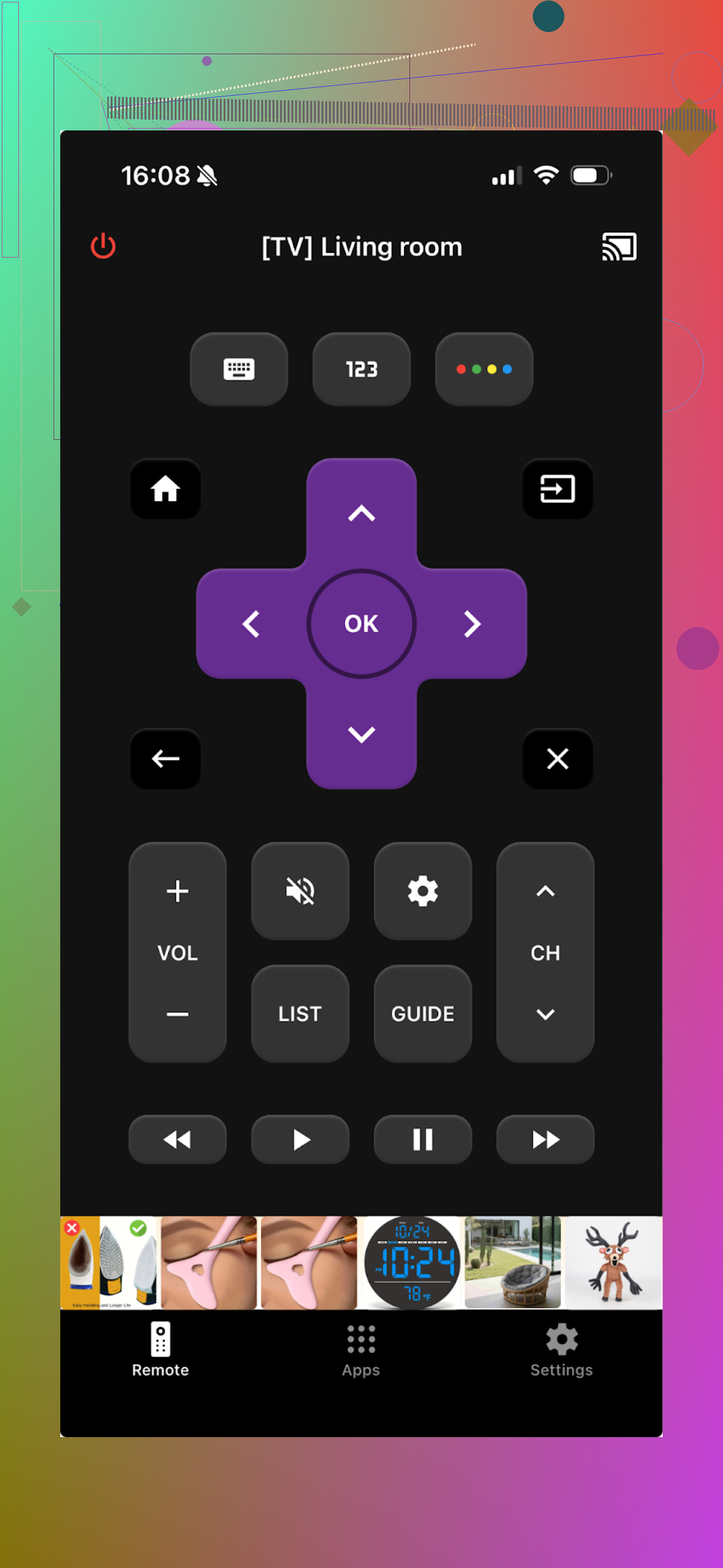The height and width of the screenshot is (1568, 723).
Task: Open the GUIDE
Action: 422,1013
